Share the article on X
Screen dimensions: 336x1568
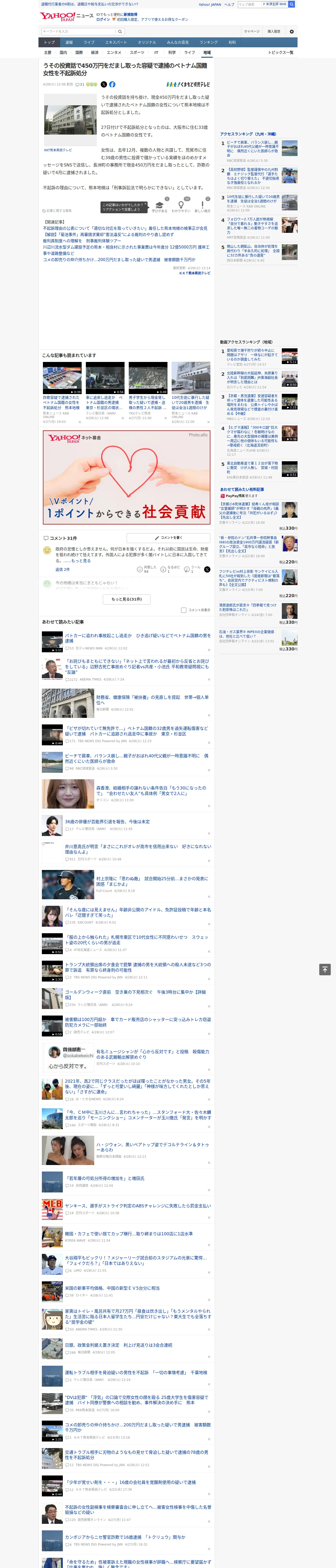tap(104, 85)
